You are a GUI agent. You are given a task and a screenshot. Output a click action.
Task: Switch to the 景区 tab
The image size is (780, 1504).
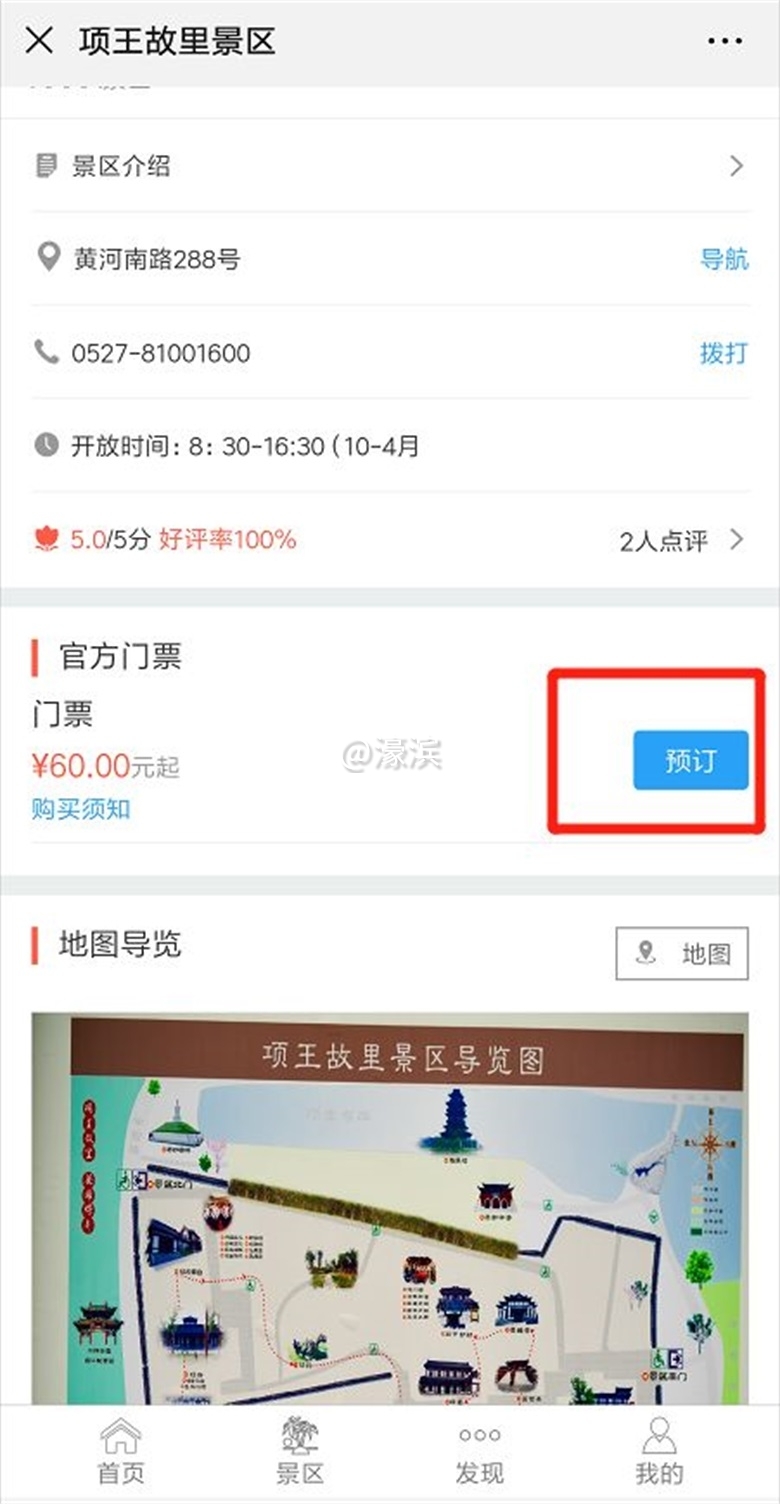[x=300, y=1451]
